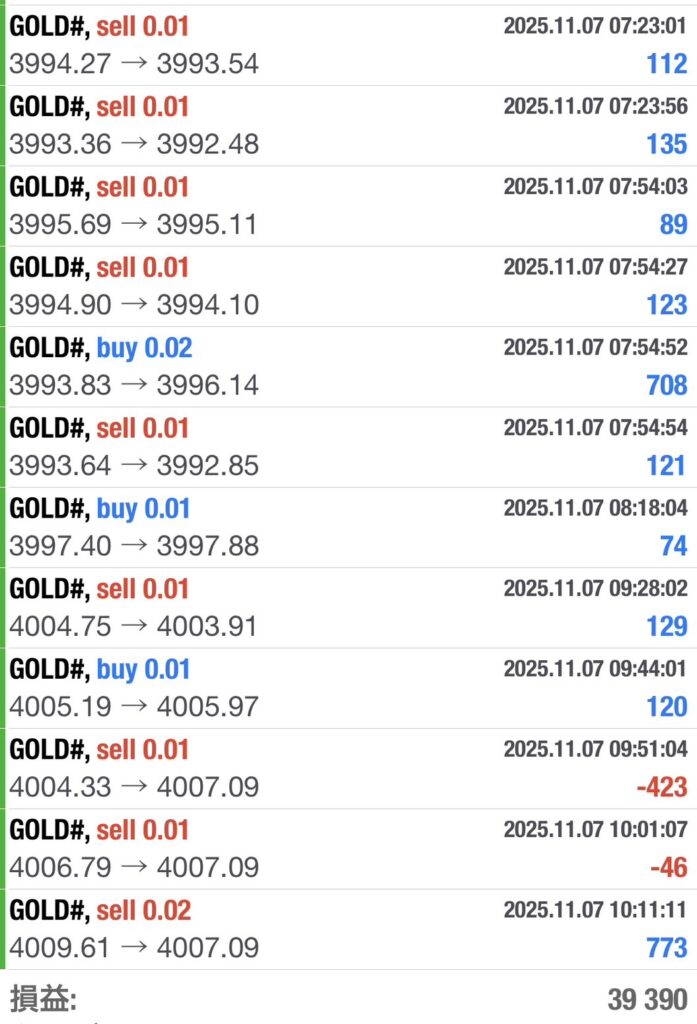This screenshot has height=1024, width=697.
Task: Expand the GOLD# sell 0.02 trade at 10:11:11
Action: click(348, 929)
